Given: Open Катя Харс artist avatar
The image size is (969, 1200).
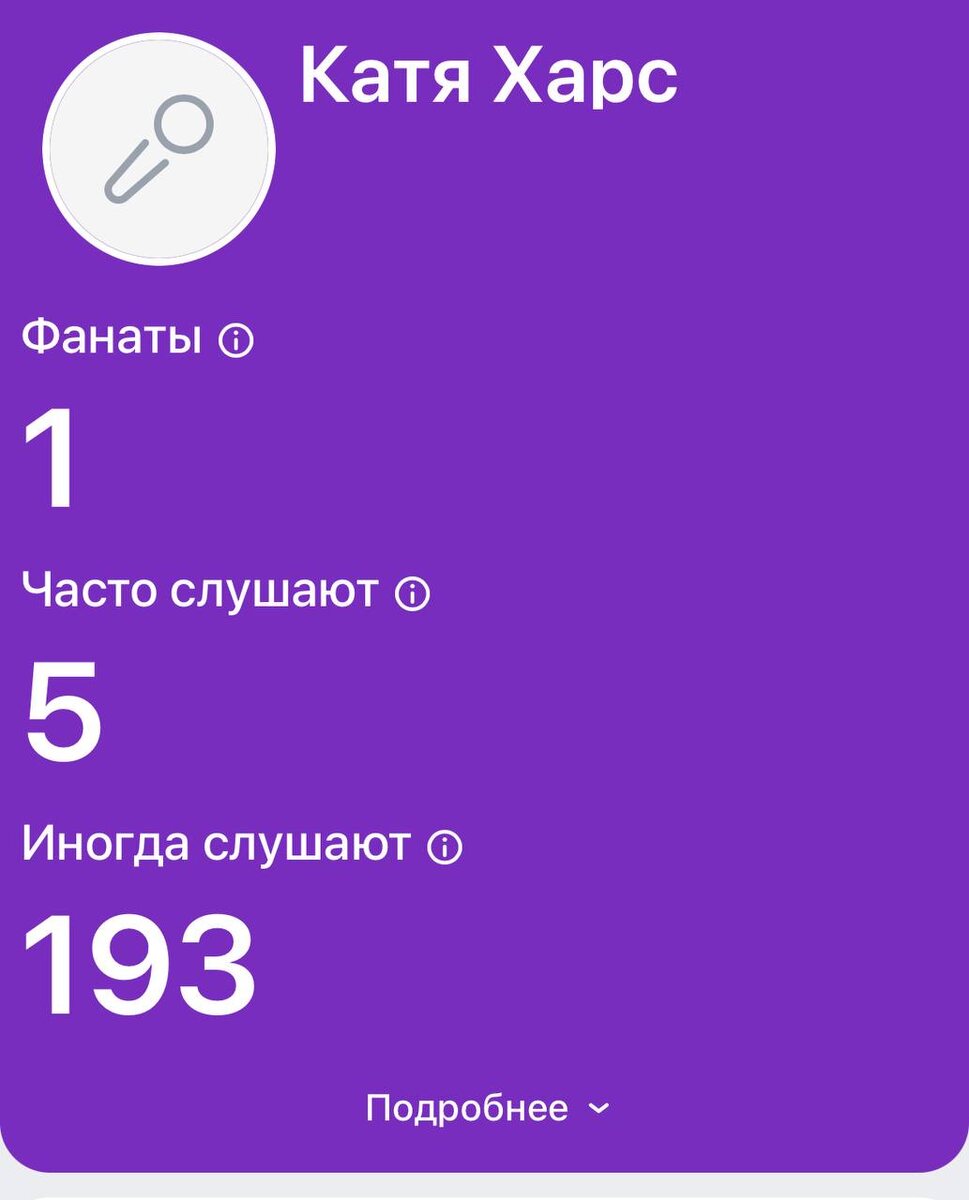Looking at the screenshot, I should pyautogui.click(x=159, y=150).
